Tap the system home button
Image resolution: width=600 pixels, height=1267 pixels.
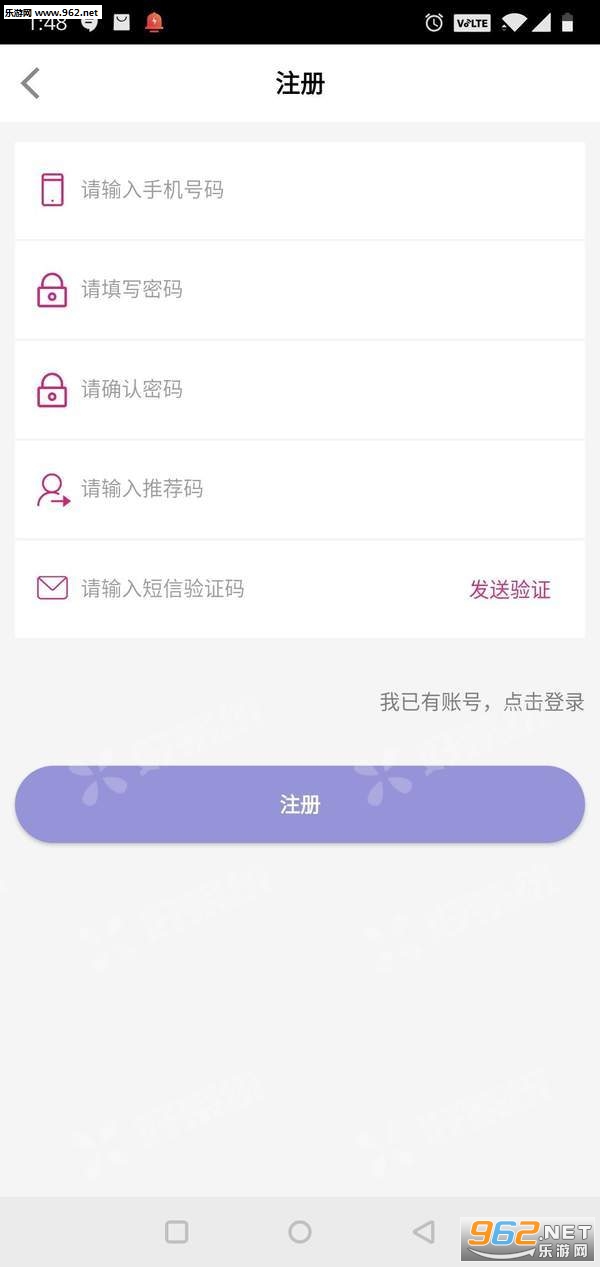(x=300, y=1232)
